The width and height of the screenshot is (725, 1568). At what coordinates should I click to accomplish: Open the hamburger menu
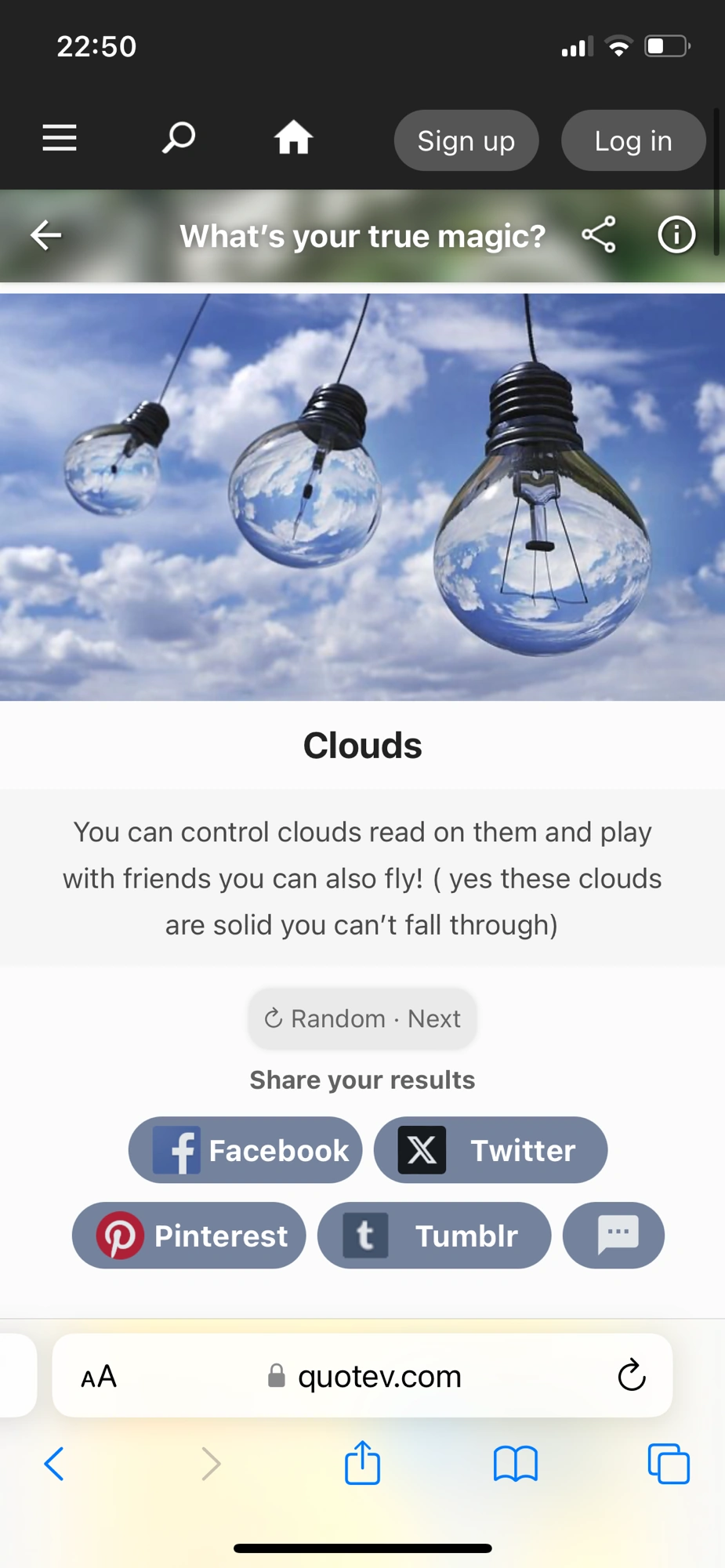(60, 139)
